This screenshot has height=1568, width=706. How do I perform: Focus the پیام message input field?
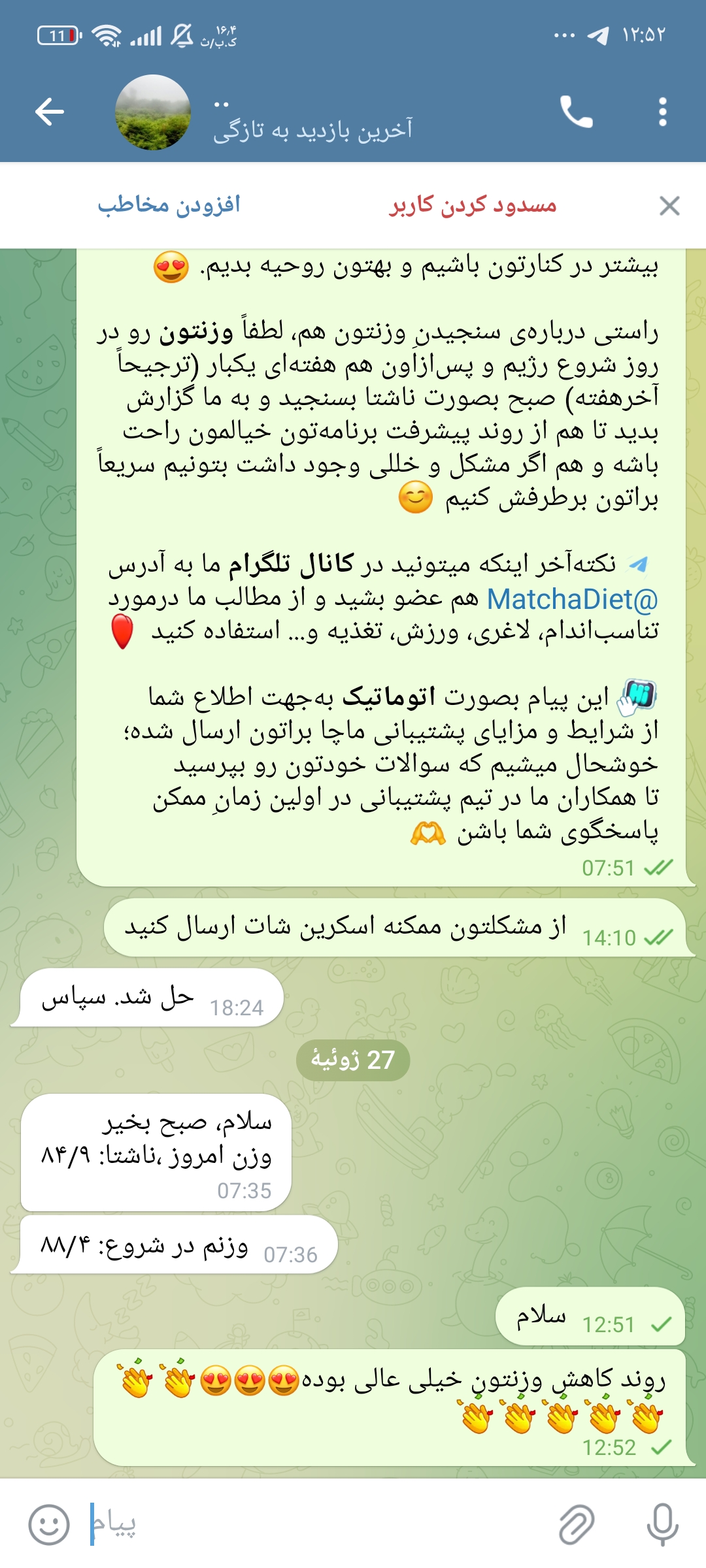tap(314, 1525)
